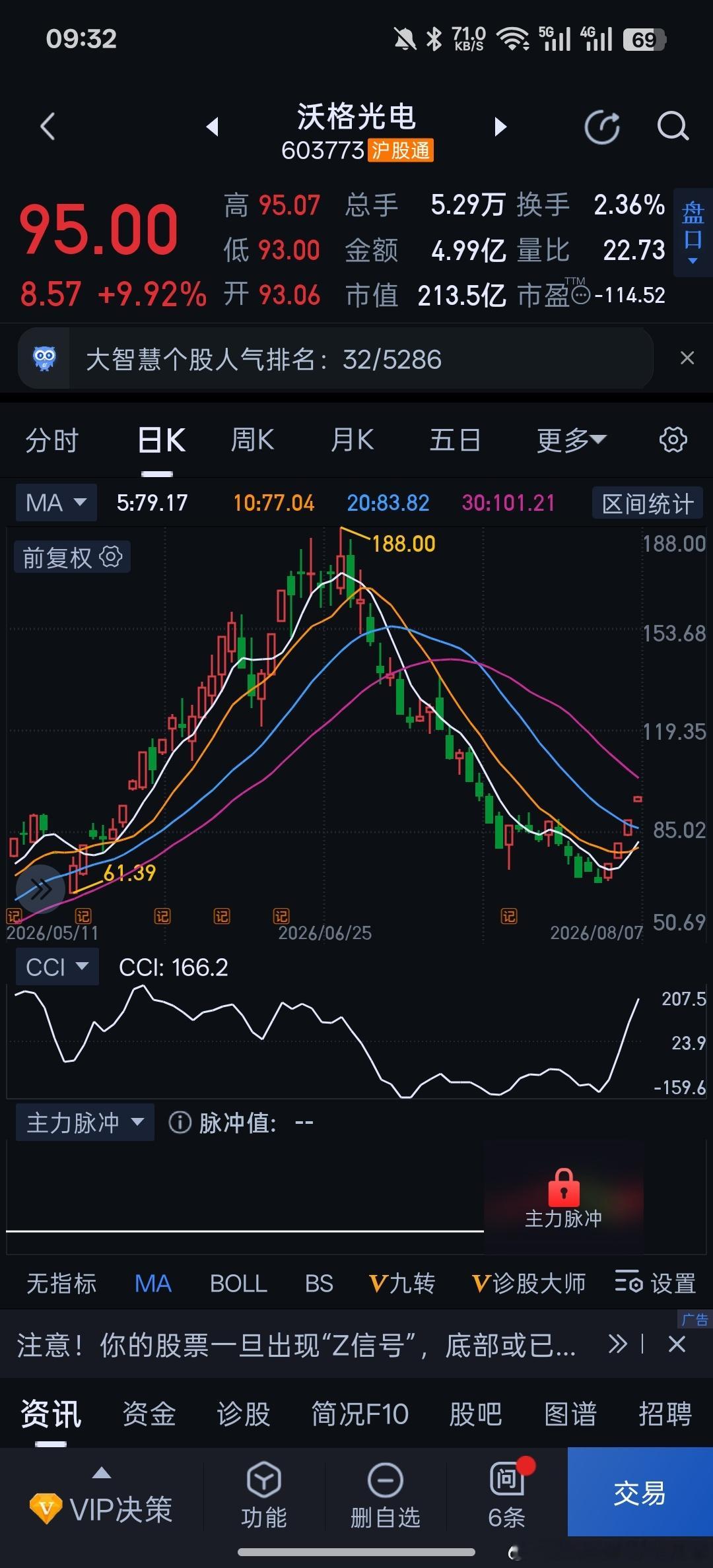
Task: Switch to the 月K chart tab
Action: coord(353,440)
